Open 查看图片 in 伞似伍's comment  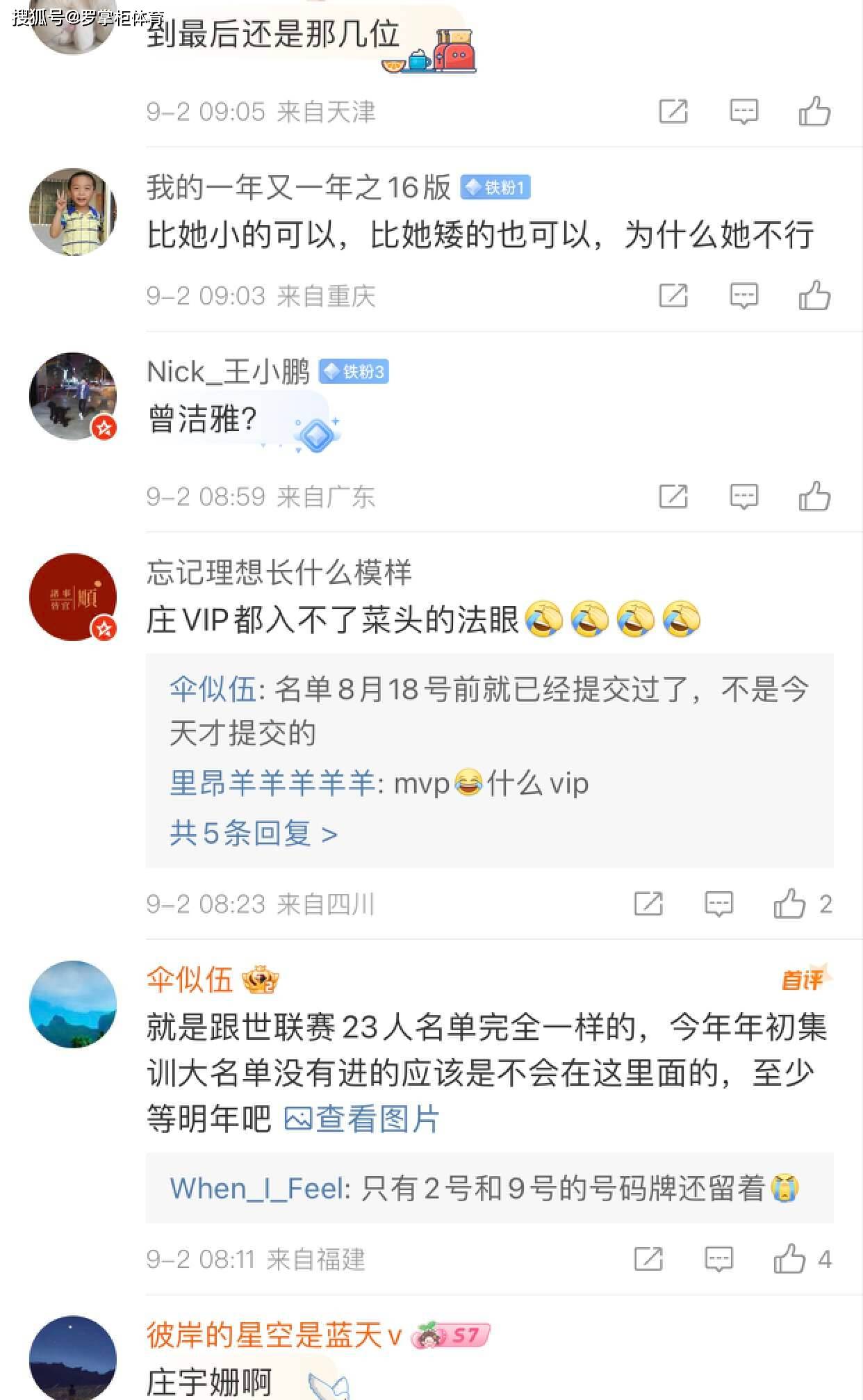[x=362, y=1119]
